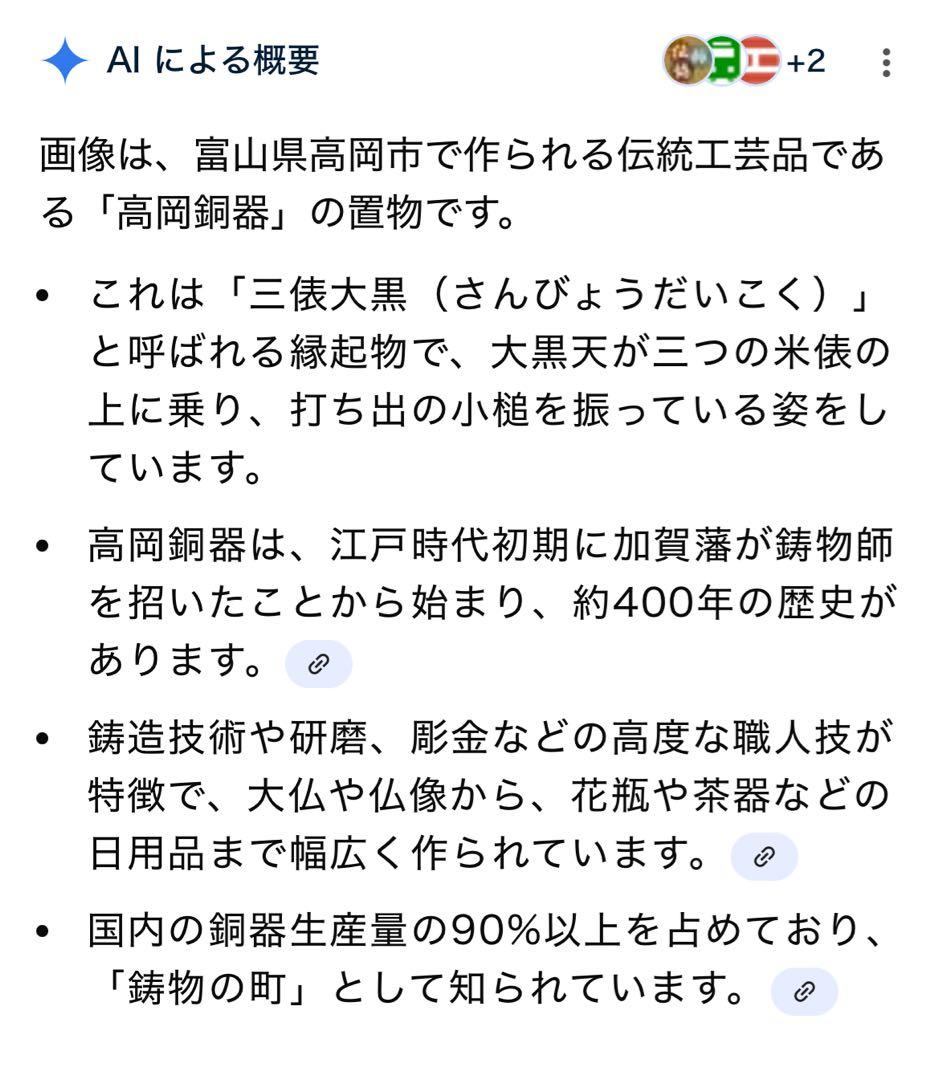Click the bullet about 鋳物の町
This screenshot has width=947, height=1080.
[450, 955]
